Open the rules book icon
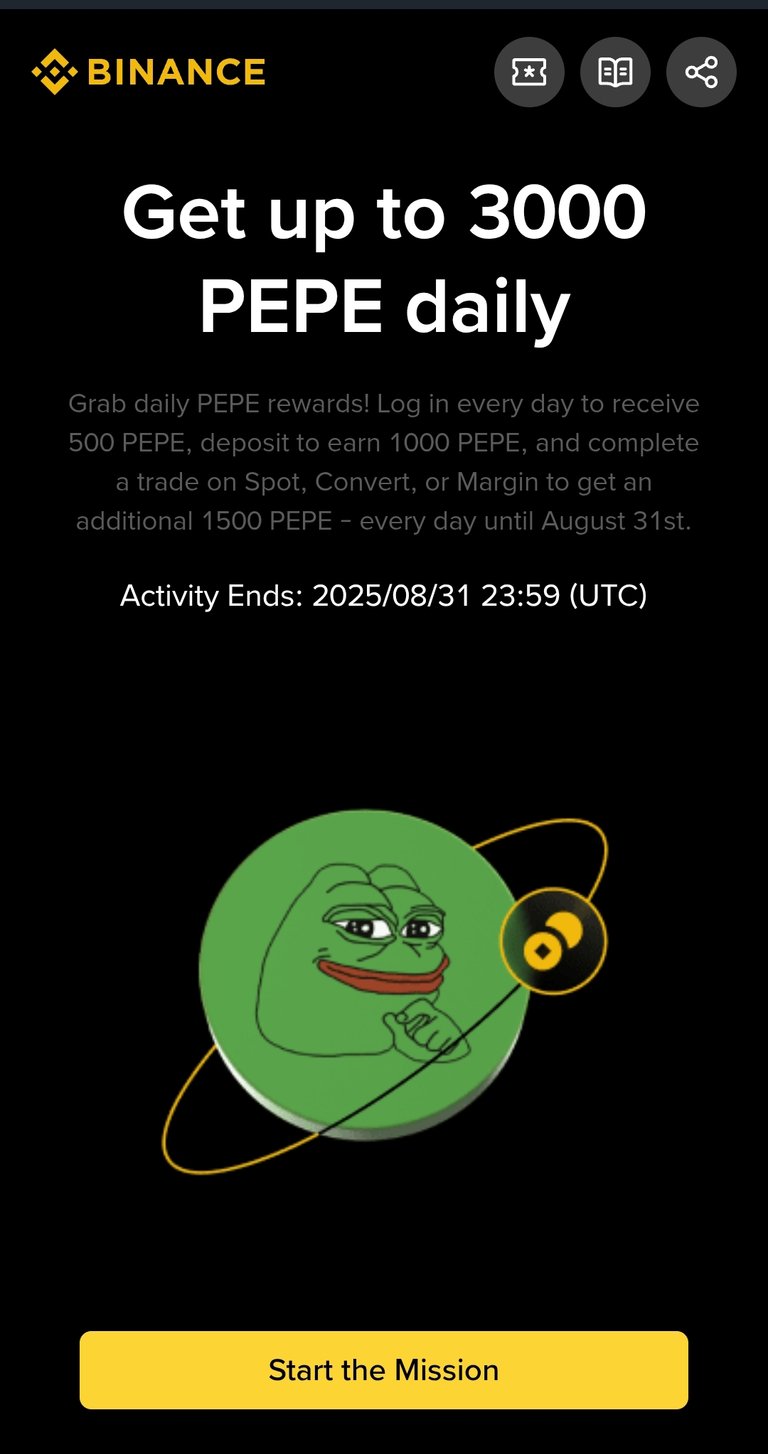The image size is (768, 1454). [615, 72]
